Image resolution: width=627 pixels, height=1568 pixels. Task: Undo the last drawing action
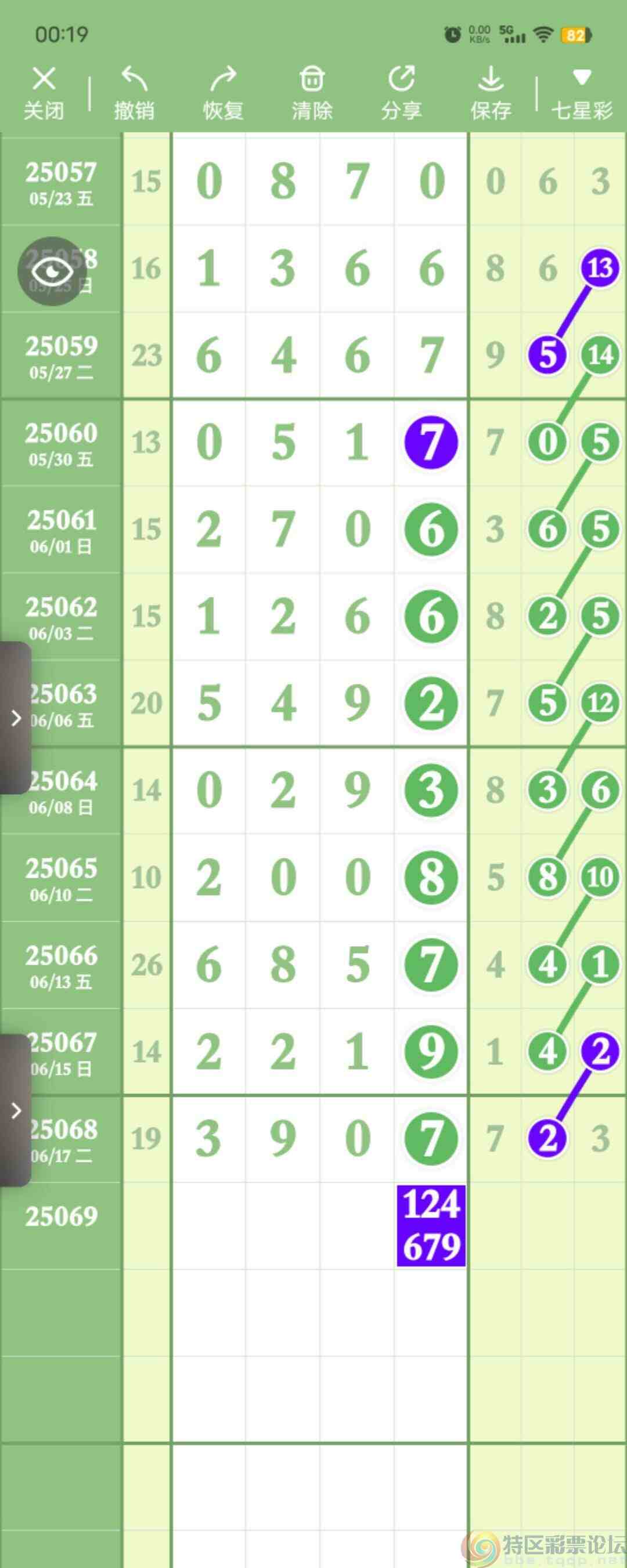134,92
